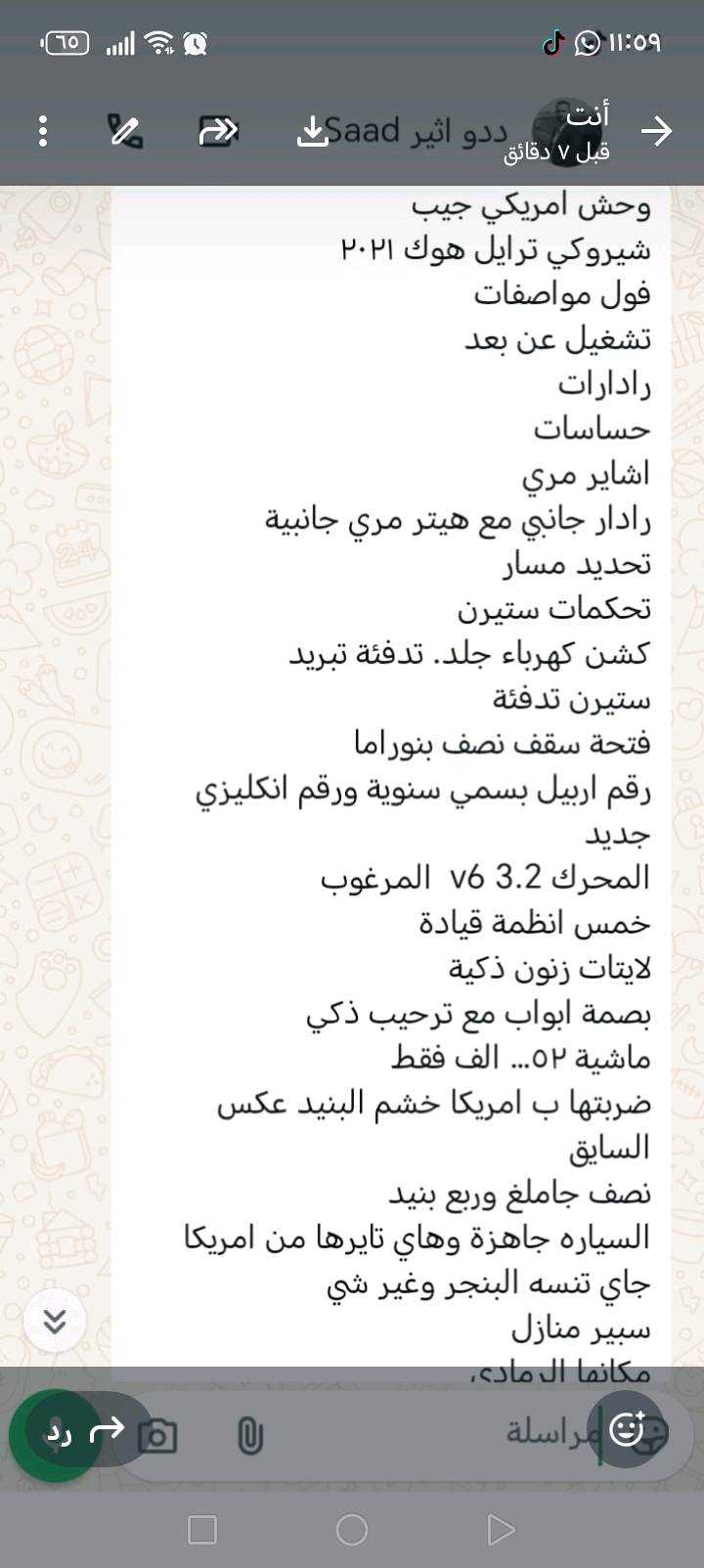Forward the status using the forward arrow
The width and height of the screenshot is (704, 1568).
pos(219,128)
